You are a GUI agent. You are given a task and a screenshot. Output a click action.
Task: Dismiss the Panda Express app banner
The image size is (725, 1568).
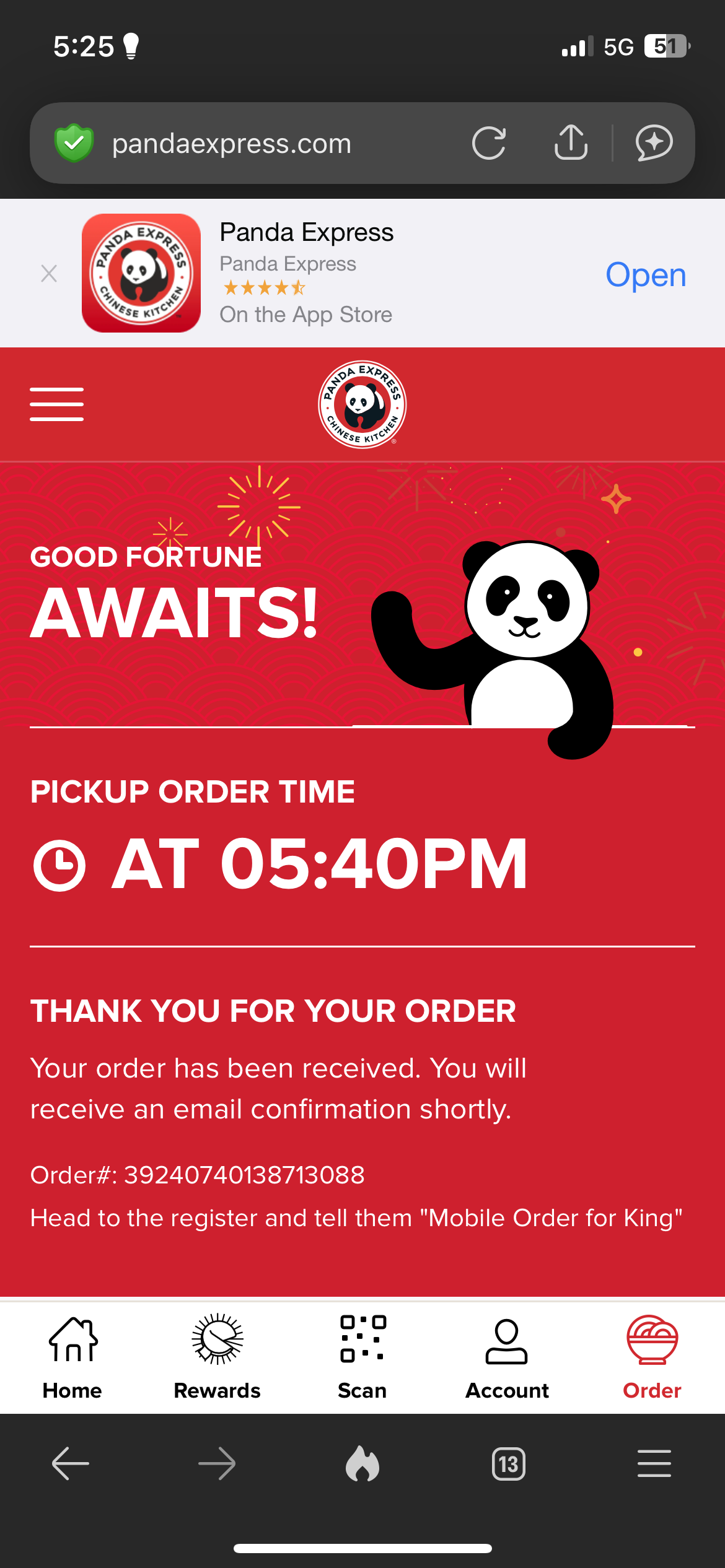pos(49,273)
